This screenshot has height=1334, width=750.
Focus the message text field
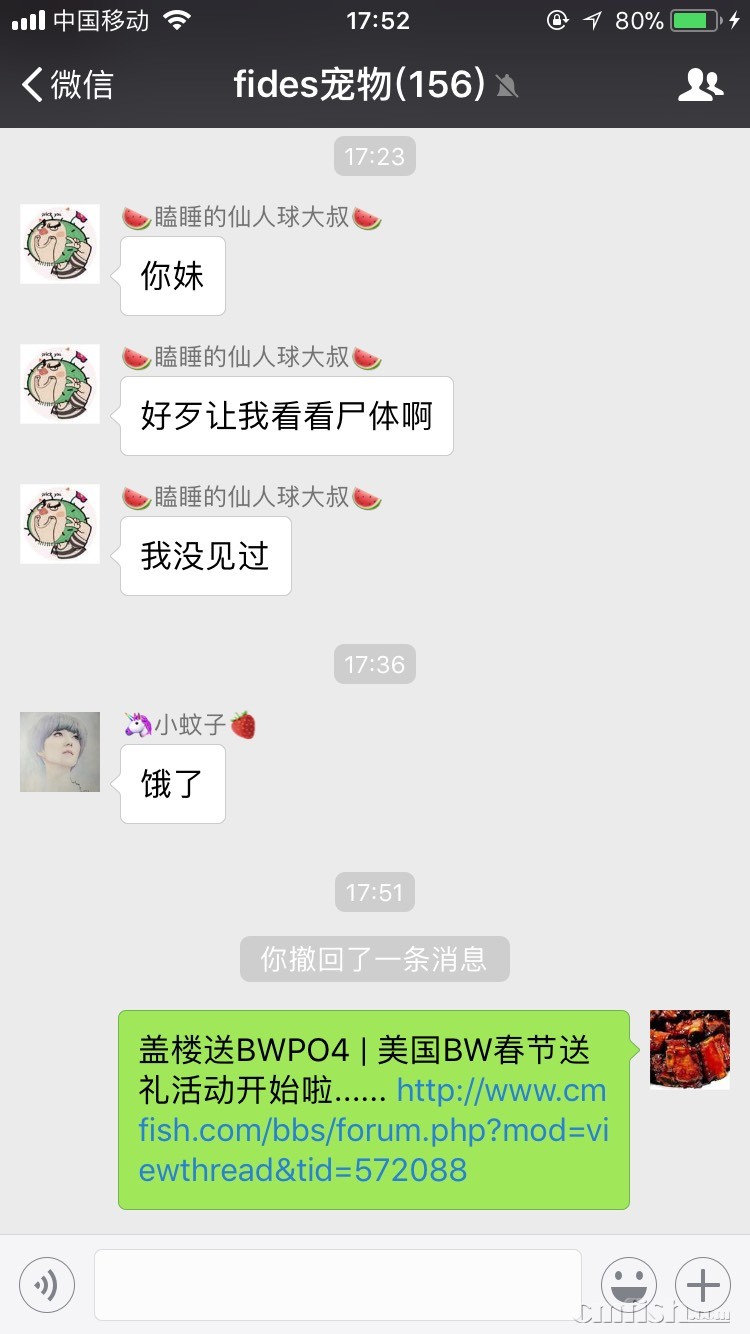(x=338, y=1285)
